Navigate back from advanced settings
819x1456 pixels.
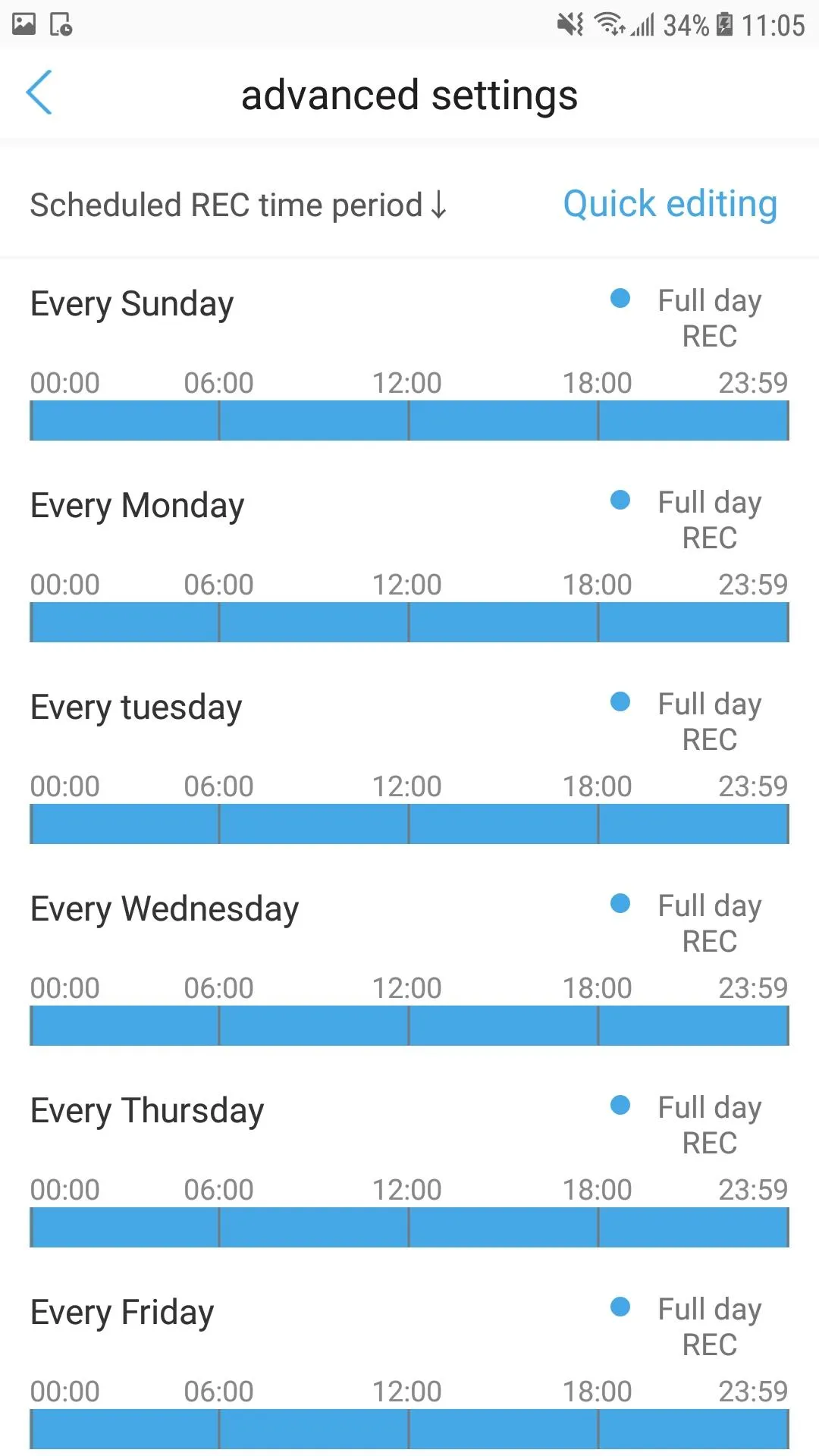tap(39, 93)
